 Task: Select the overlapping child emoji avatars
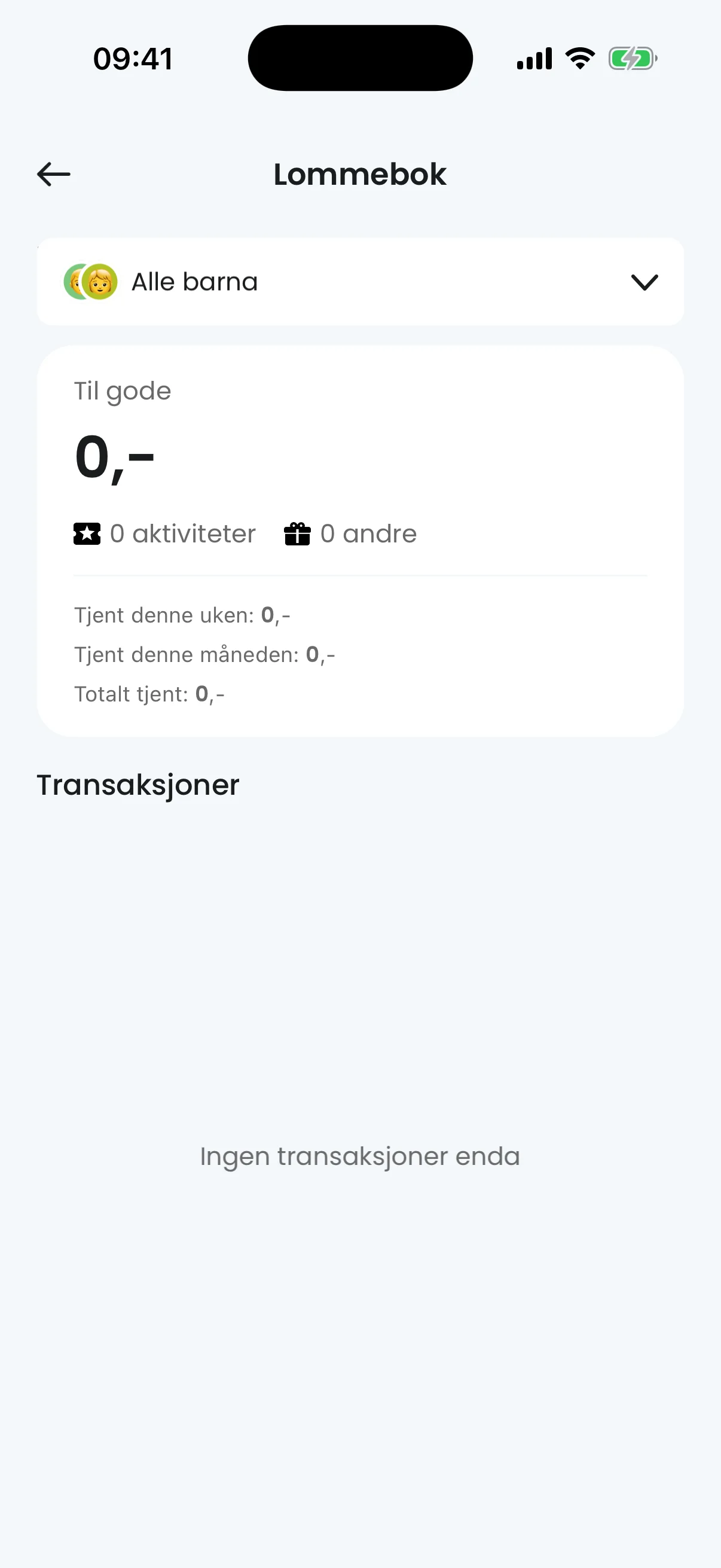(90, 282)
